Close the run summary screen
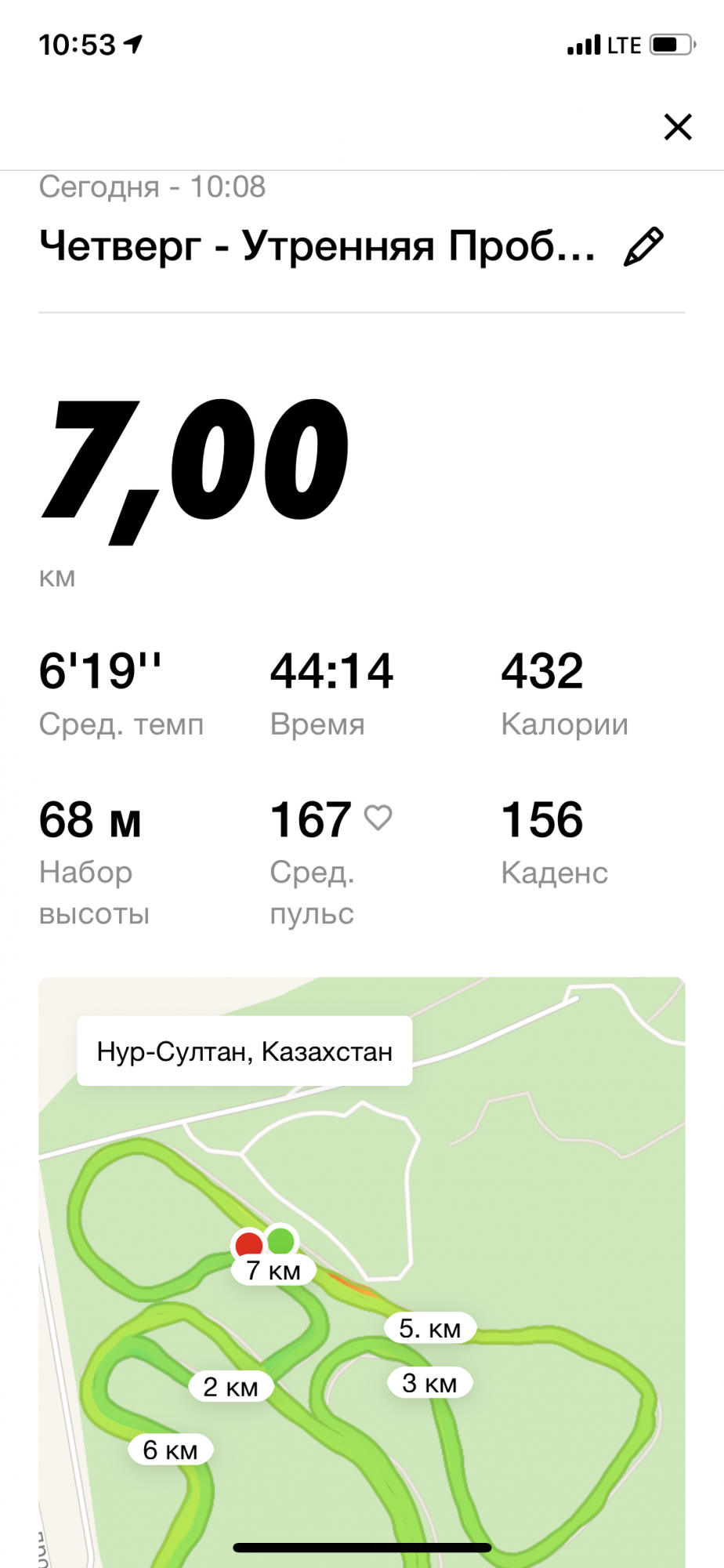 pos(678,127)
